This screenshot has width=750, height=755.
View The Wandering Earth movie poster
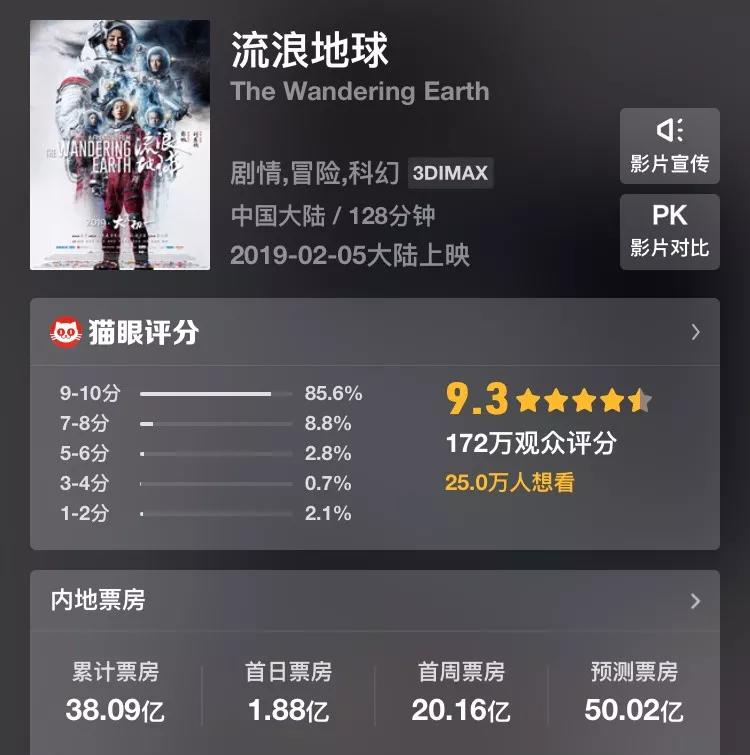(120, 145)
